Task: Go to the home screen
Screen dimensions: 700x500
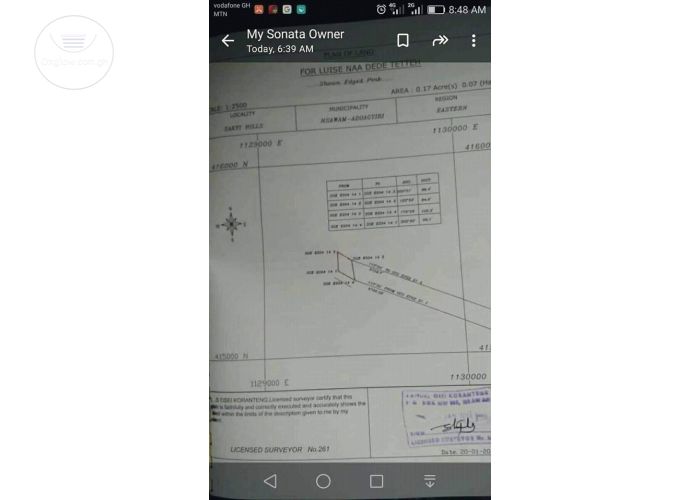Action: pyautogui.click(x=323, y=481)
